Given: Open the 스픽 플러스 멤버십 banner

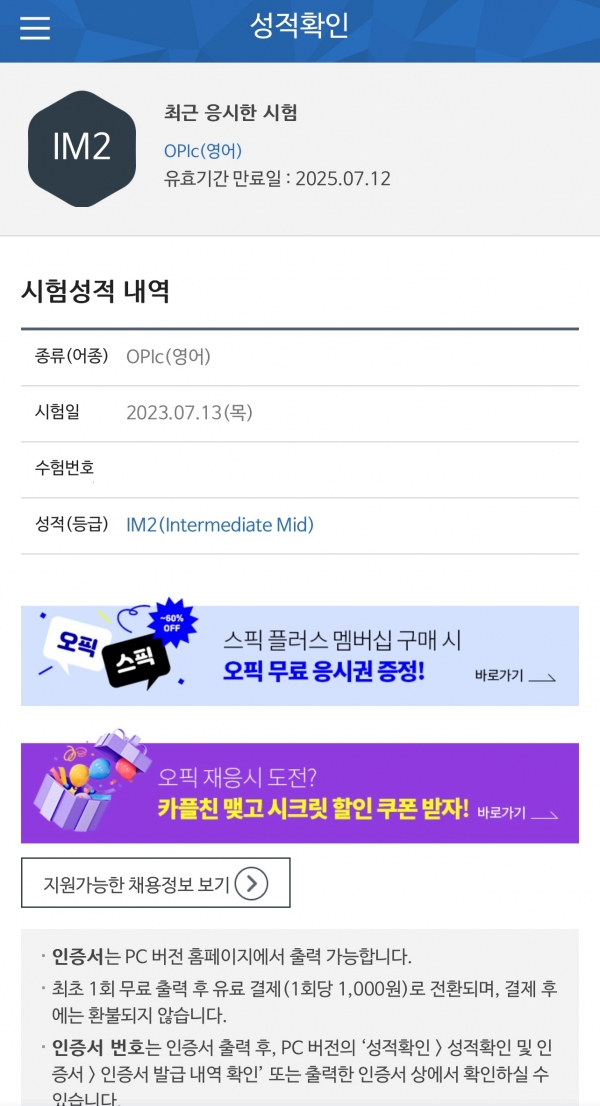Looking at the screenshot, I should pos(300,656).
